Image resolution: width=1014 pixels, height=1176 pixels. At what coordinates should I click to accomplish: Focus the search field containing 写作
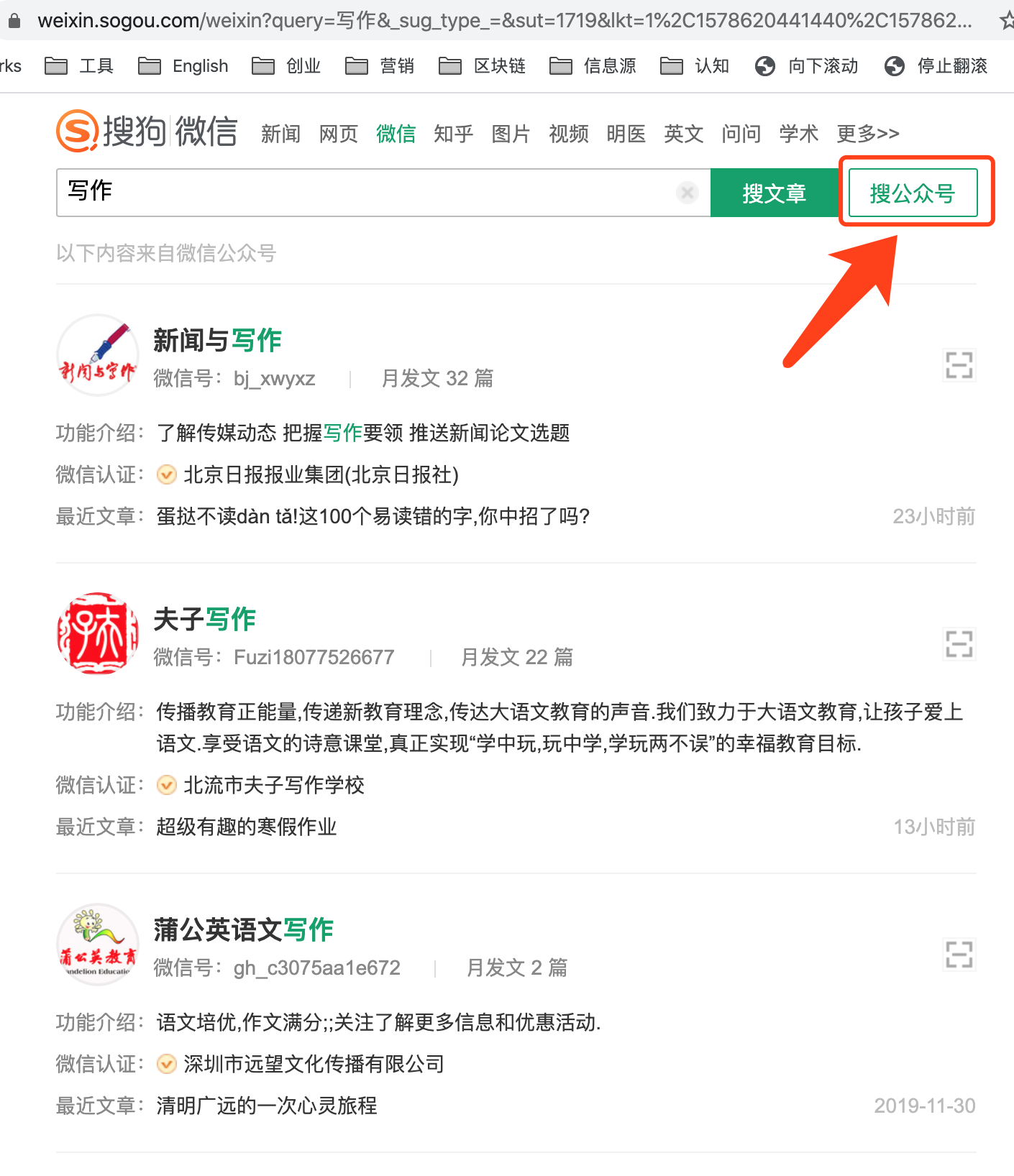point(360,192)
